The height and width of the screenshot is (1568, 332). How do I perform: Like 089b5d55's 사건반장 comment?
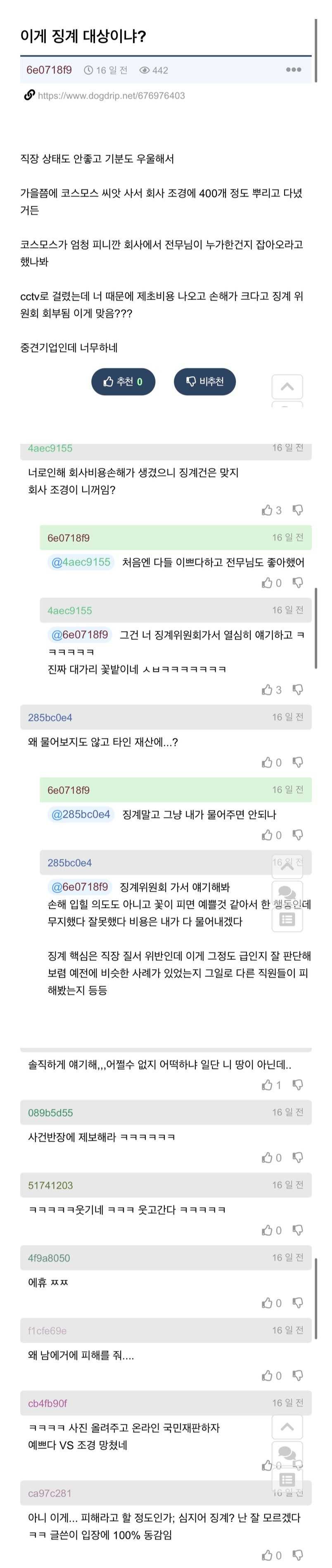coord(268,1158)
